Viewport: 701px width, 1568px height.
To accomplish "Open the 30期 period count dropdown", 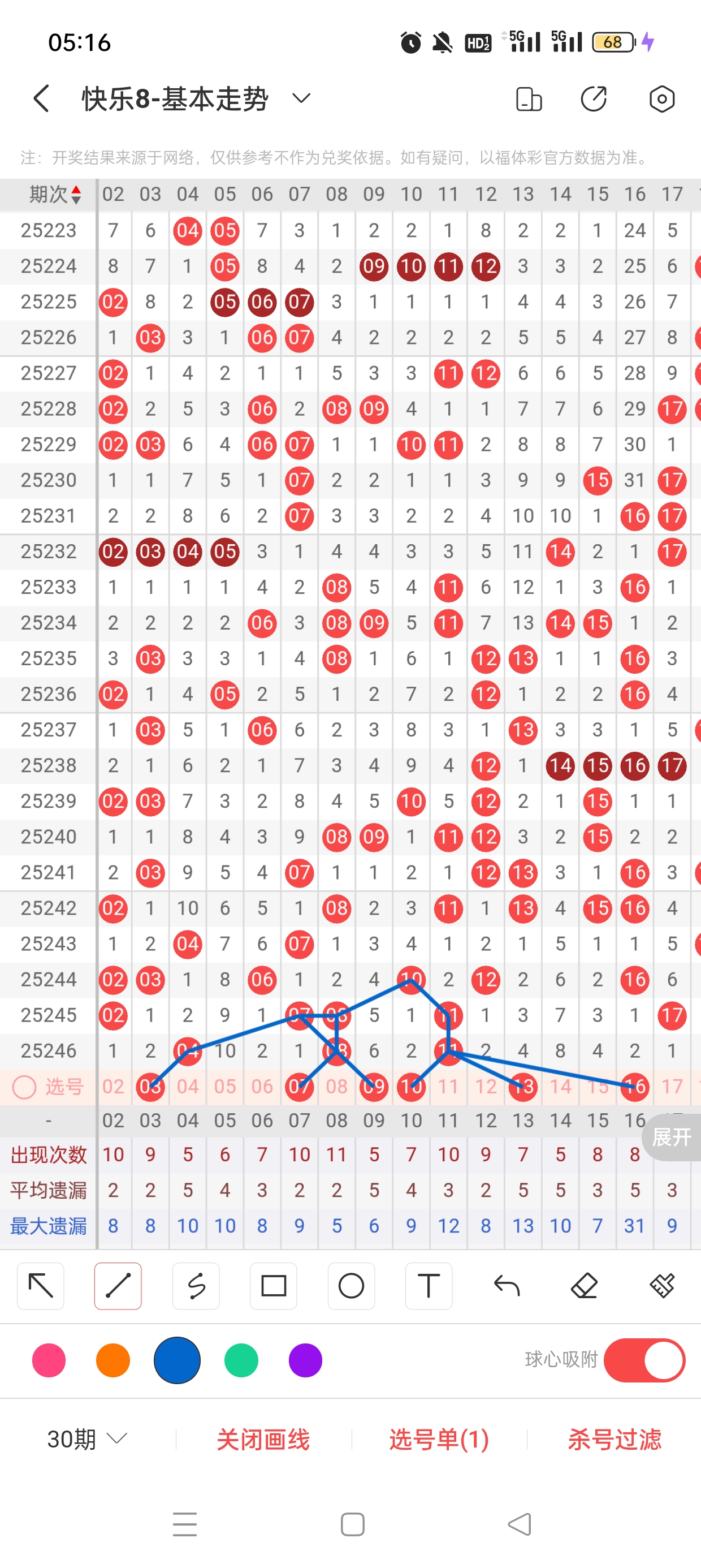I will click(x=87, y=1439).
